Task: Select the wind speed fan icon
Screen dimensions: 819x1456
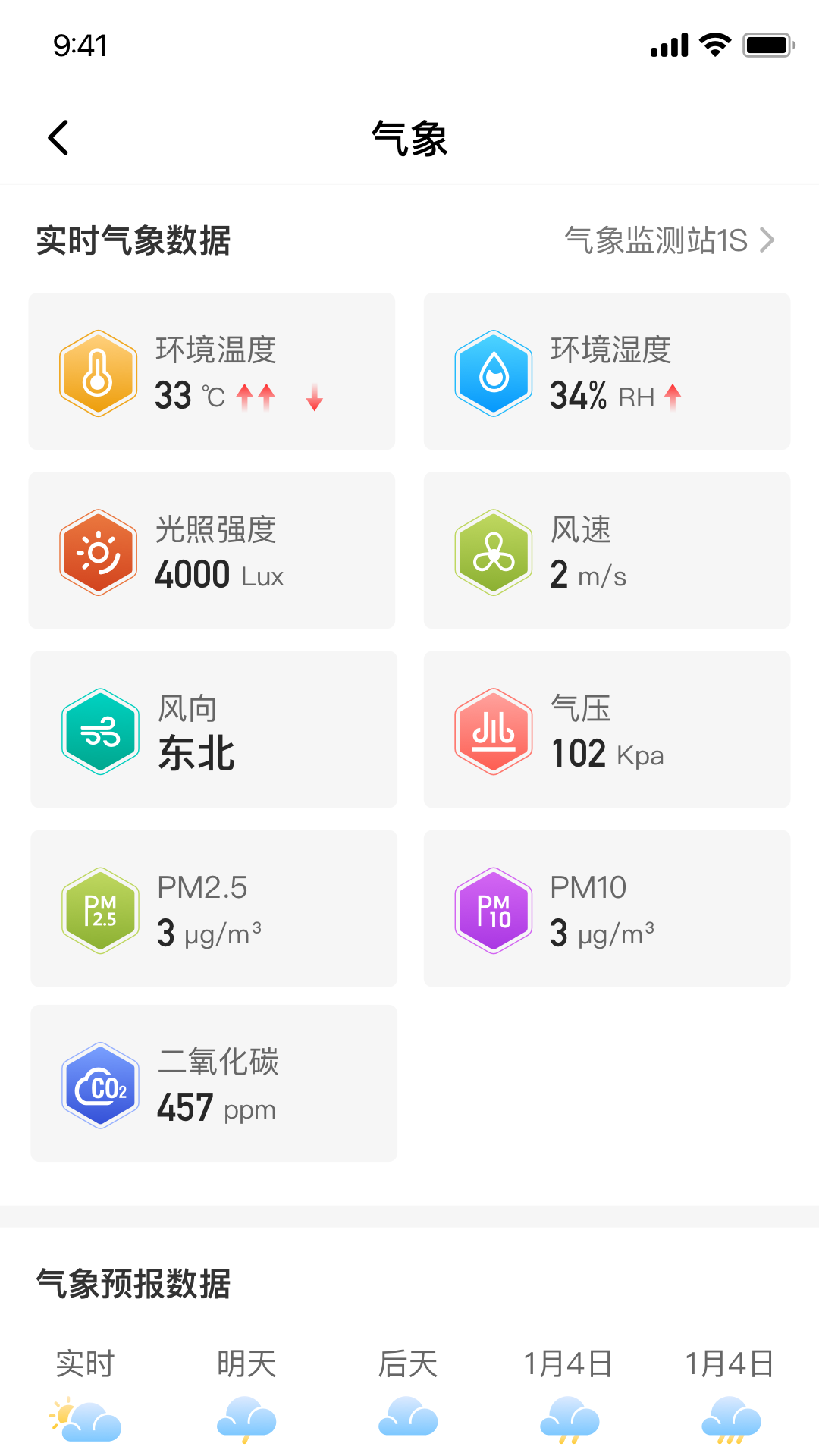Action: 493,551
